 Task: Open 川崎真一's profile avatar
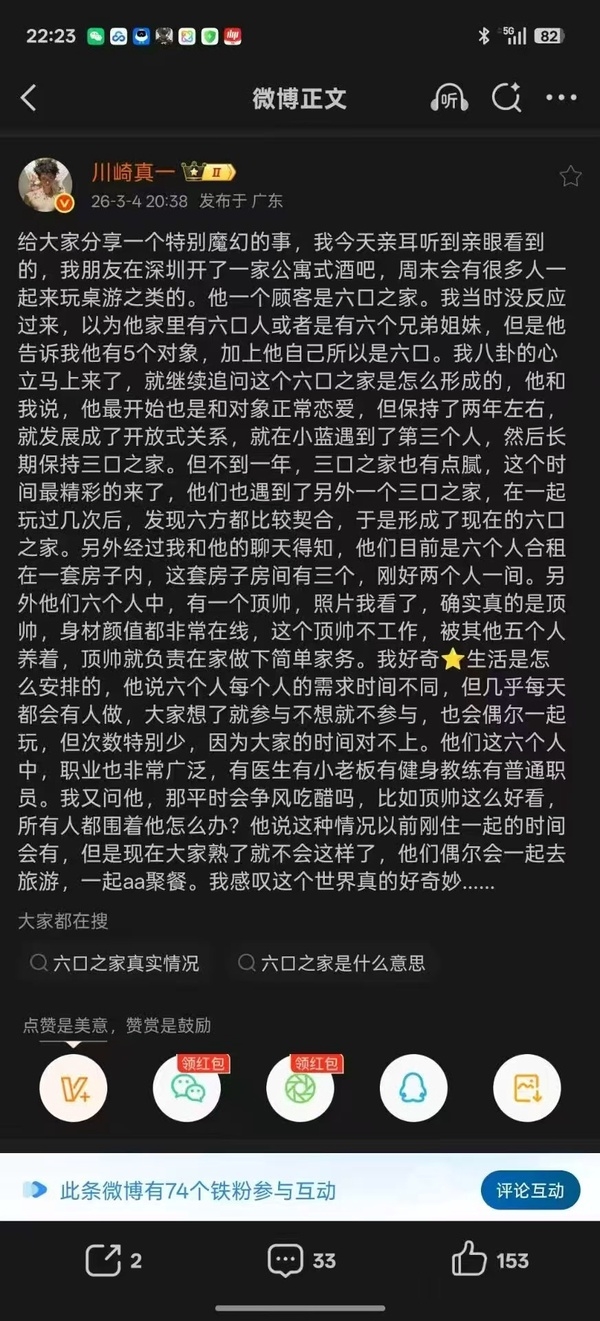46,185
